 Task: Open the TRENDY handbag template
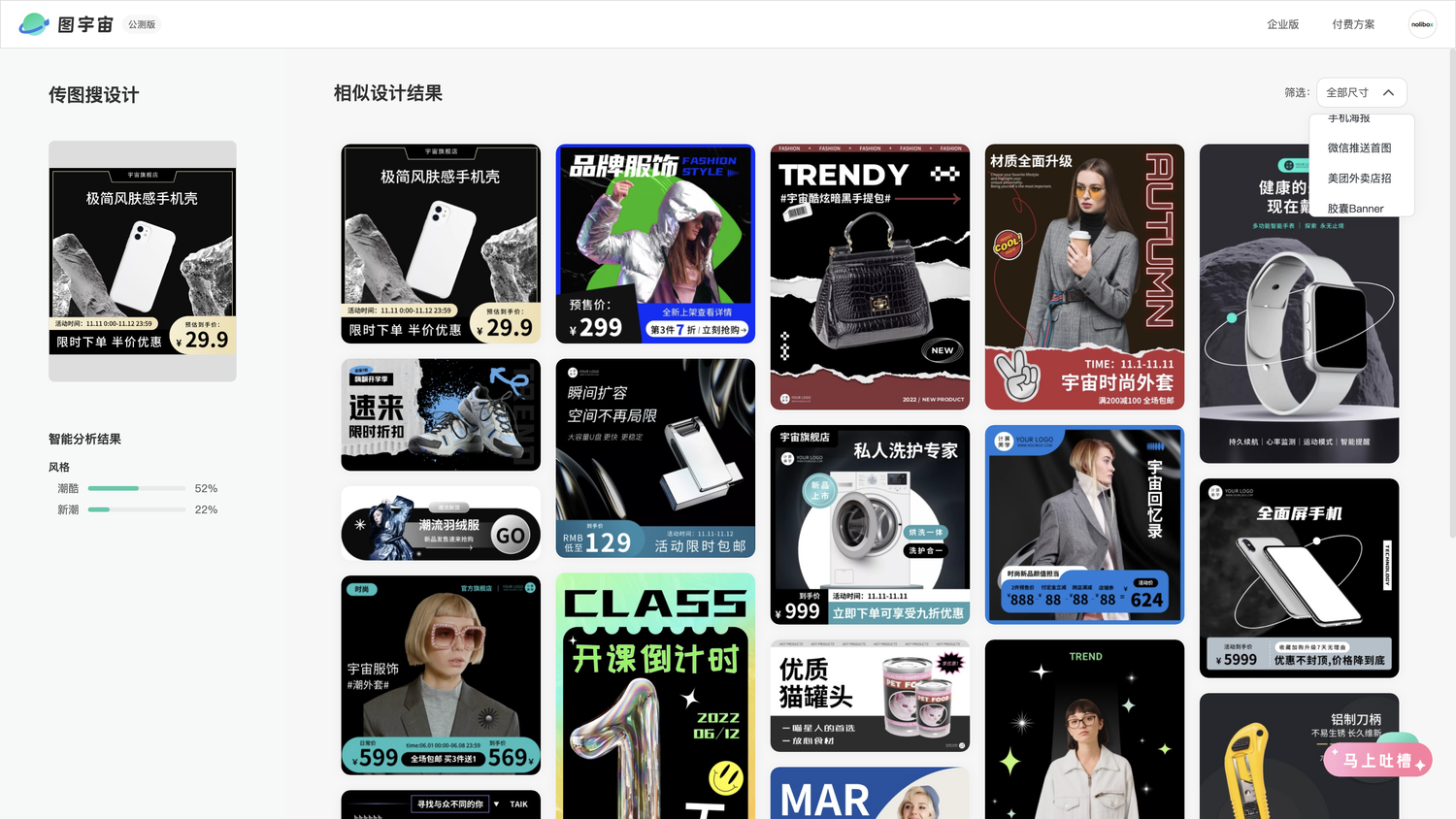click(x=870, y=277)
